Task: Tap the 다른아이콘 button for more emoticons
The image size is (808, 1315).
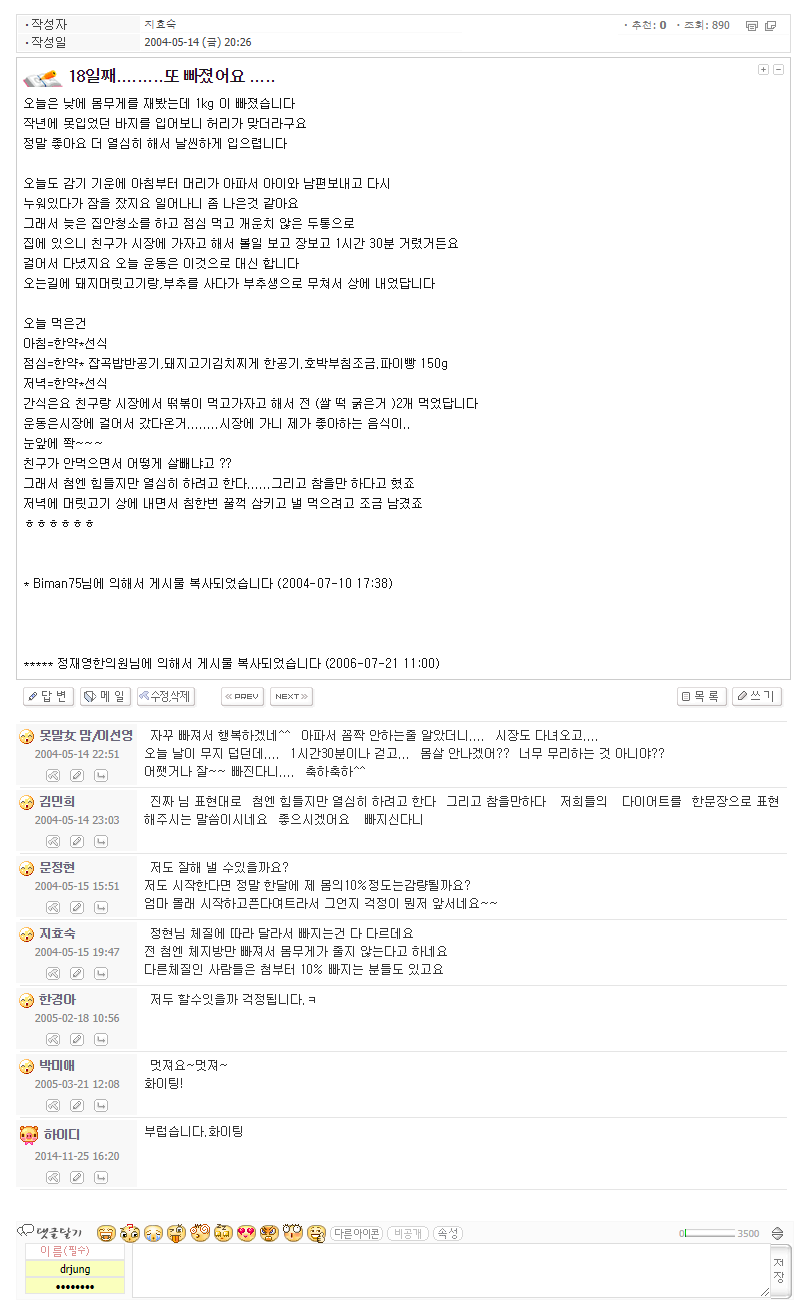Action: (356, 1233)
